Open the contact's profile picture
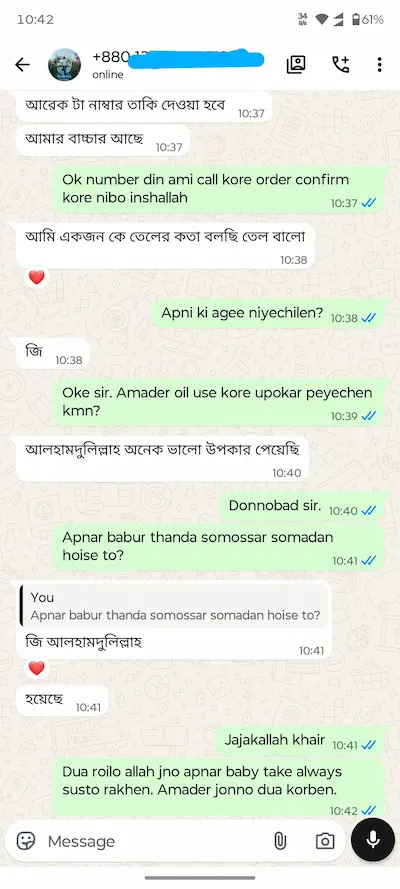400x889 pixels. coord(64,65)
